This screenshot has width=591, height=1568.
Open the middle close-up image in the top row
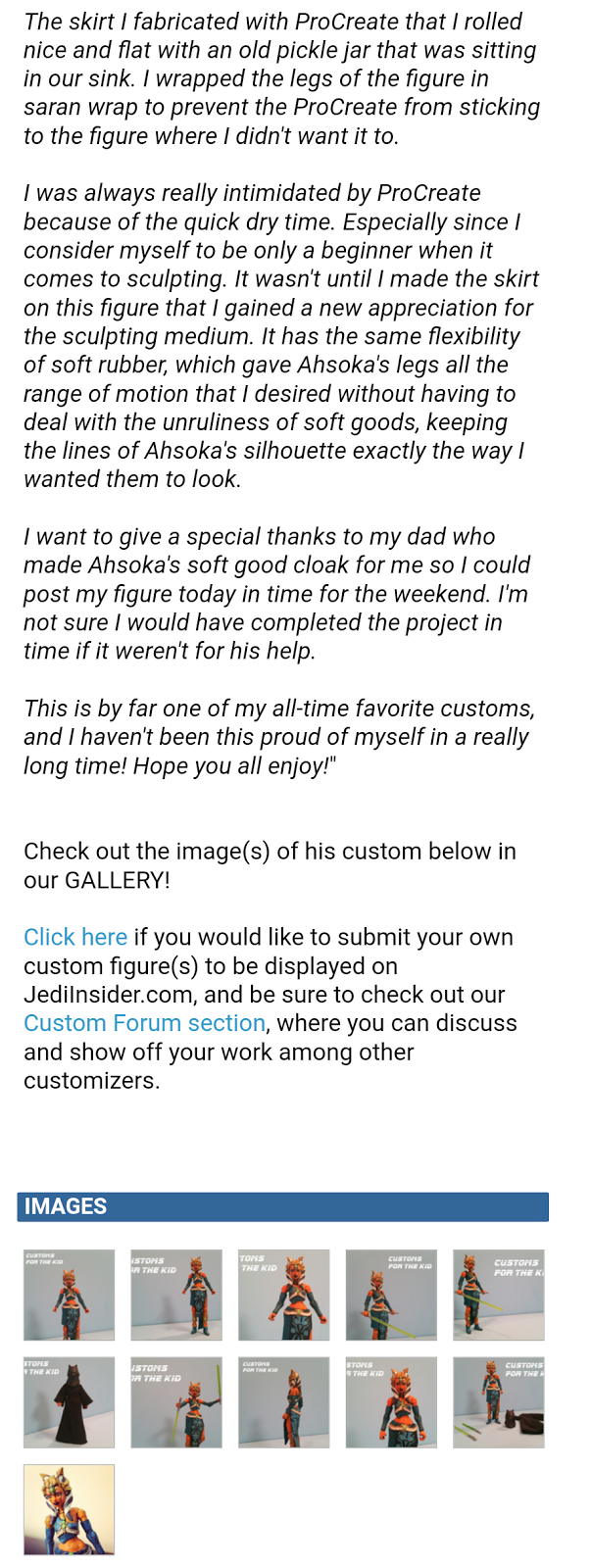point(283,1295)
